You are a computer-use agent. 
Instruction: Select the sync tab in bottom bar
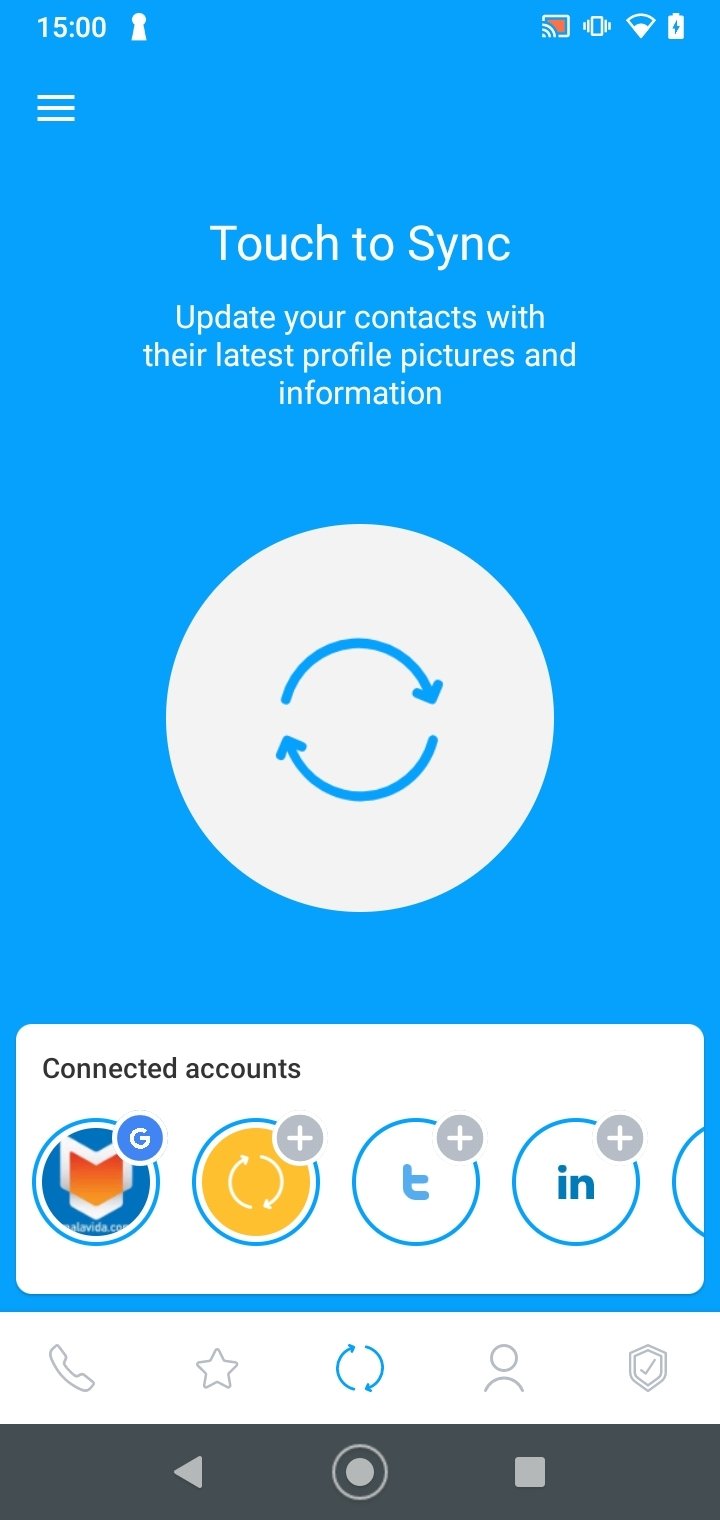coord(360,1368)
